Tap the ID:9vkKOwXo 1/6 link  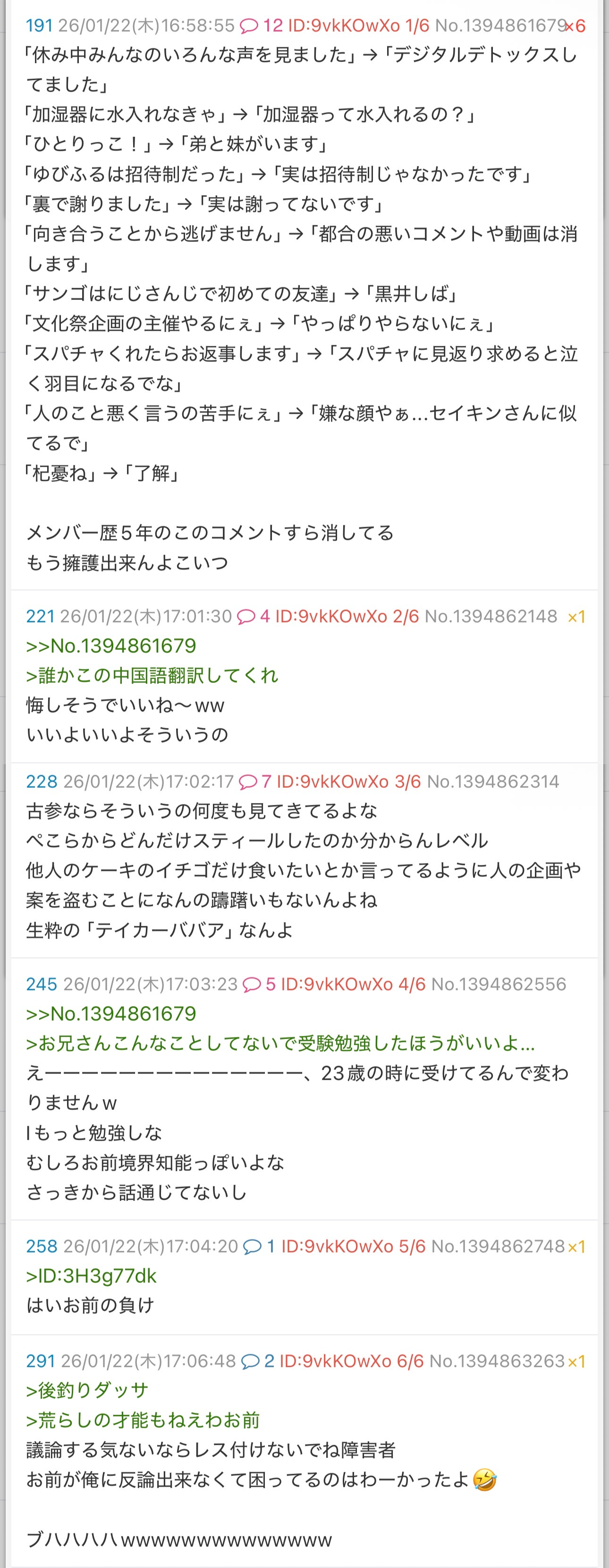coord(358,26)
